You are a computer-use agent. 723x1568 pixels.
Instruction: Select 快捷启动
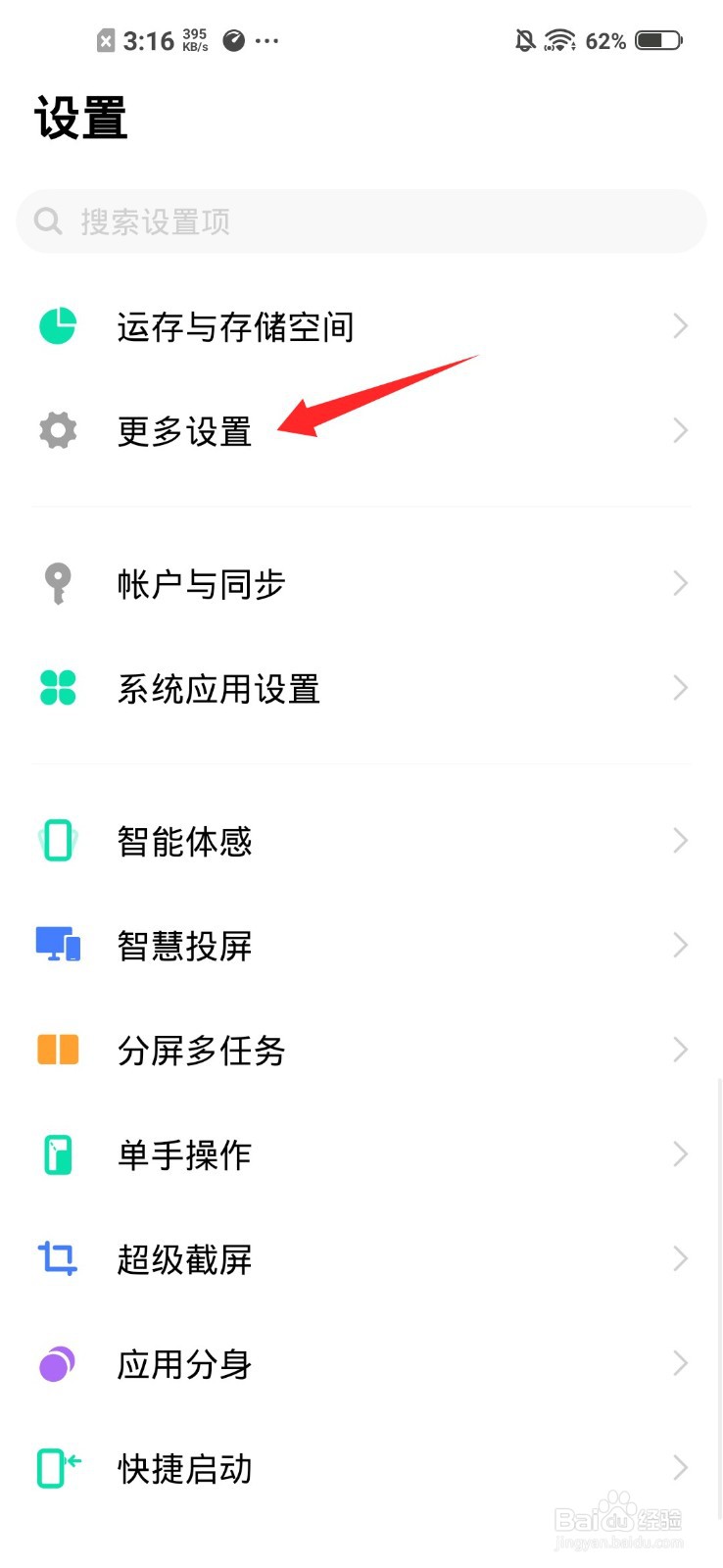(x=361, y=1469)
